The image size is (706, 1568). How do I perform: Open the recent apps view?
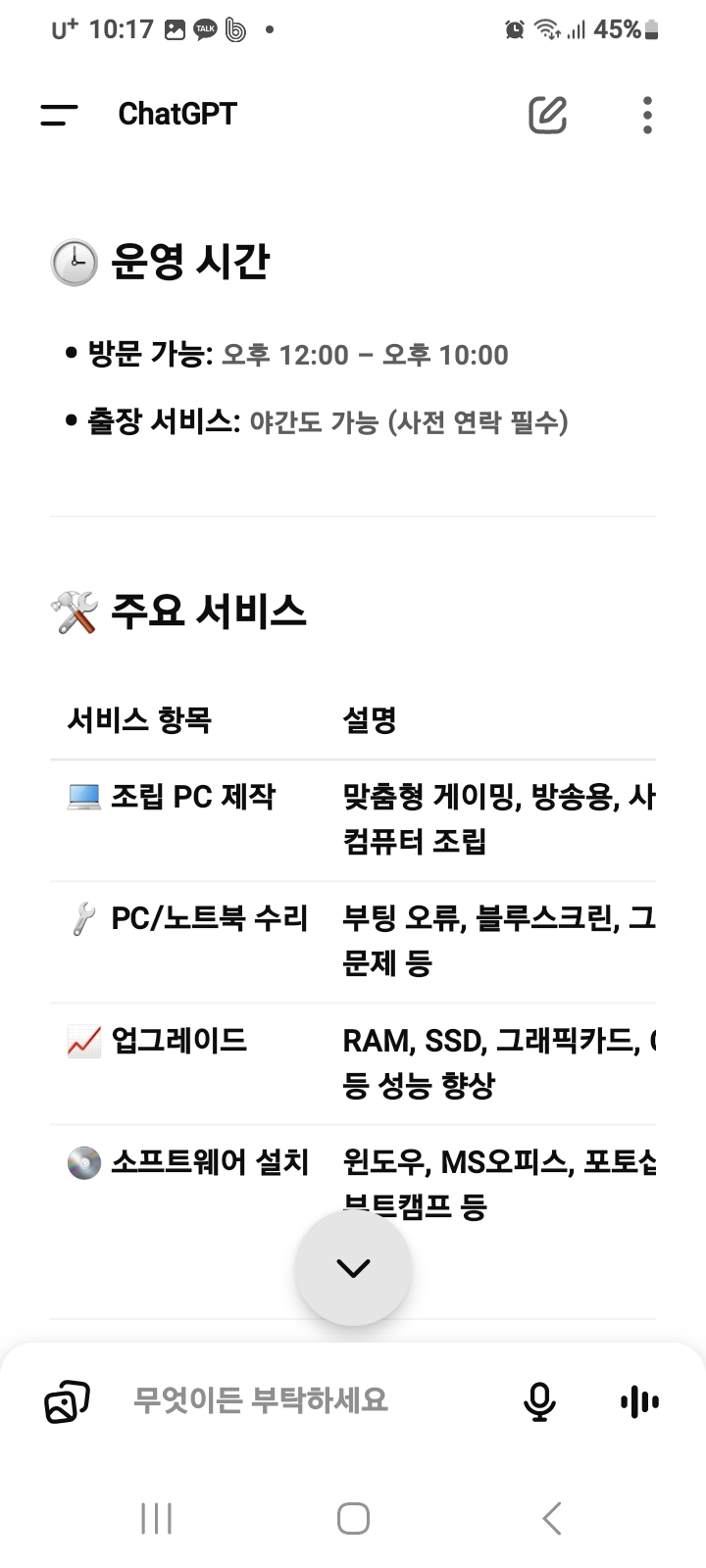157,1518
